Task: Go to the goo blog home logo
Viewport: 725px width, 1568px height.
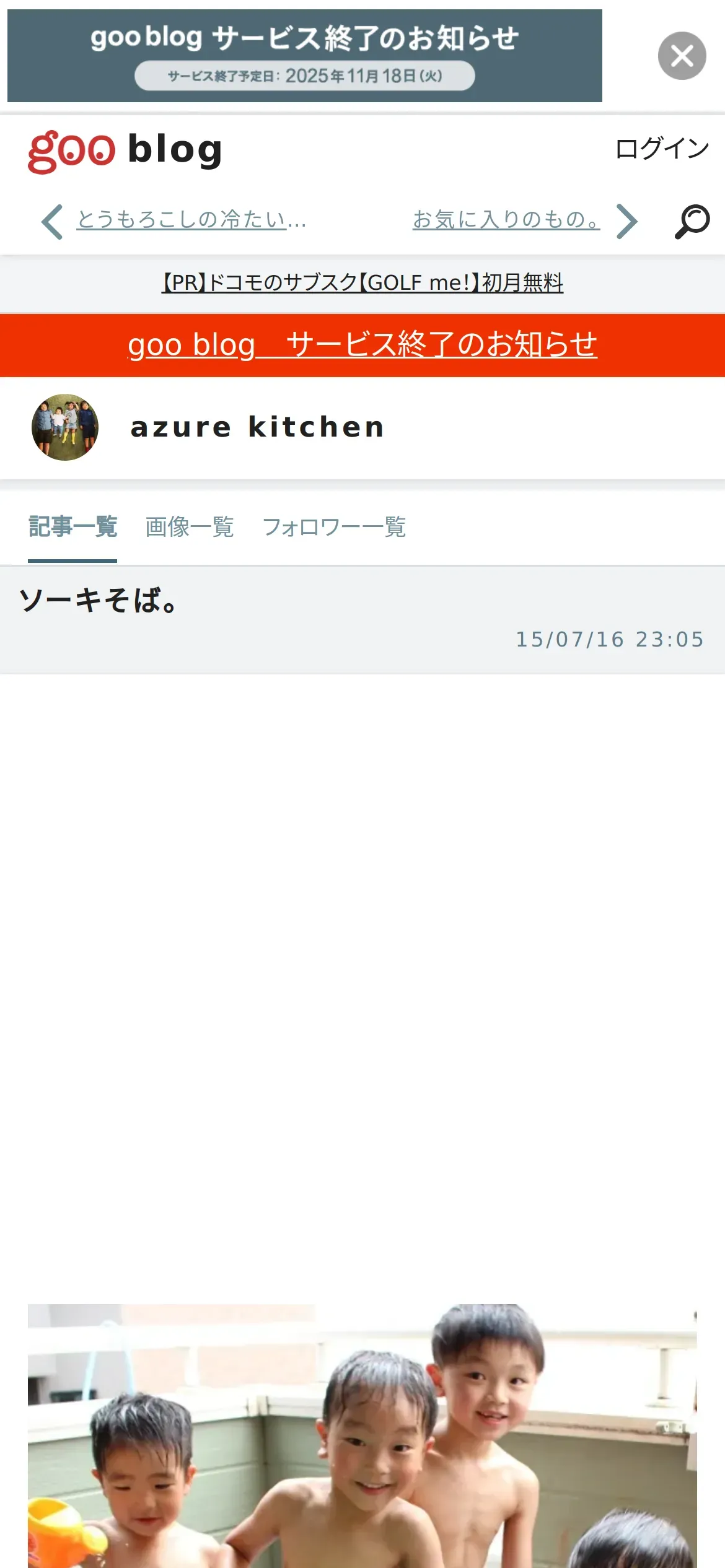Action: click(x=125, y=150)
